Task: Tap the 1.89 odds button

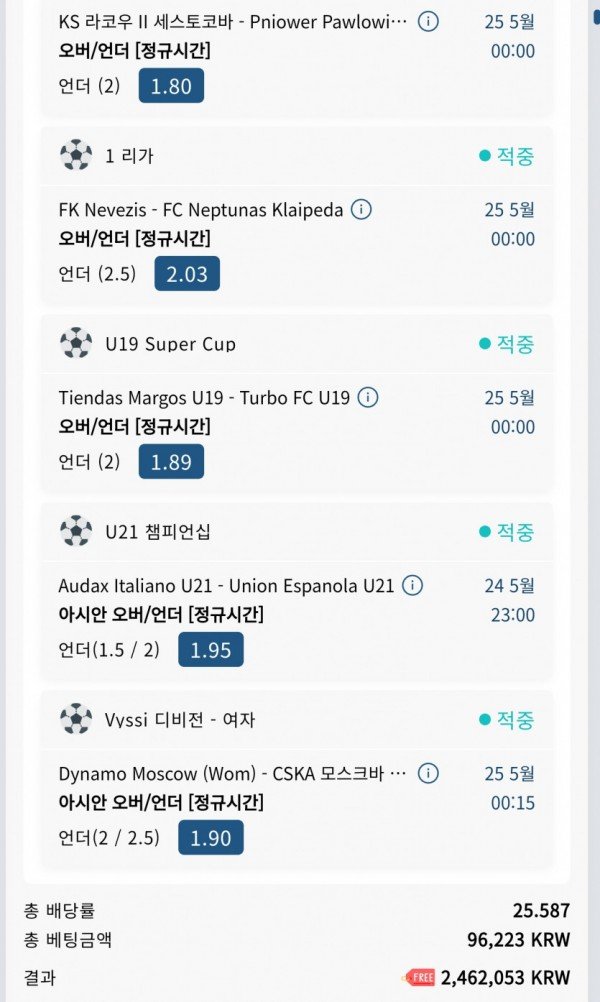Action: tap(171, 462)
